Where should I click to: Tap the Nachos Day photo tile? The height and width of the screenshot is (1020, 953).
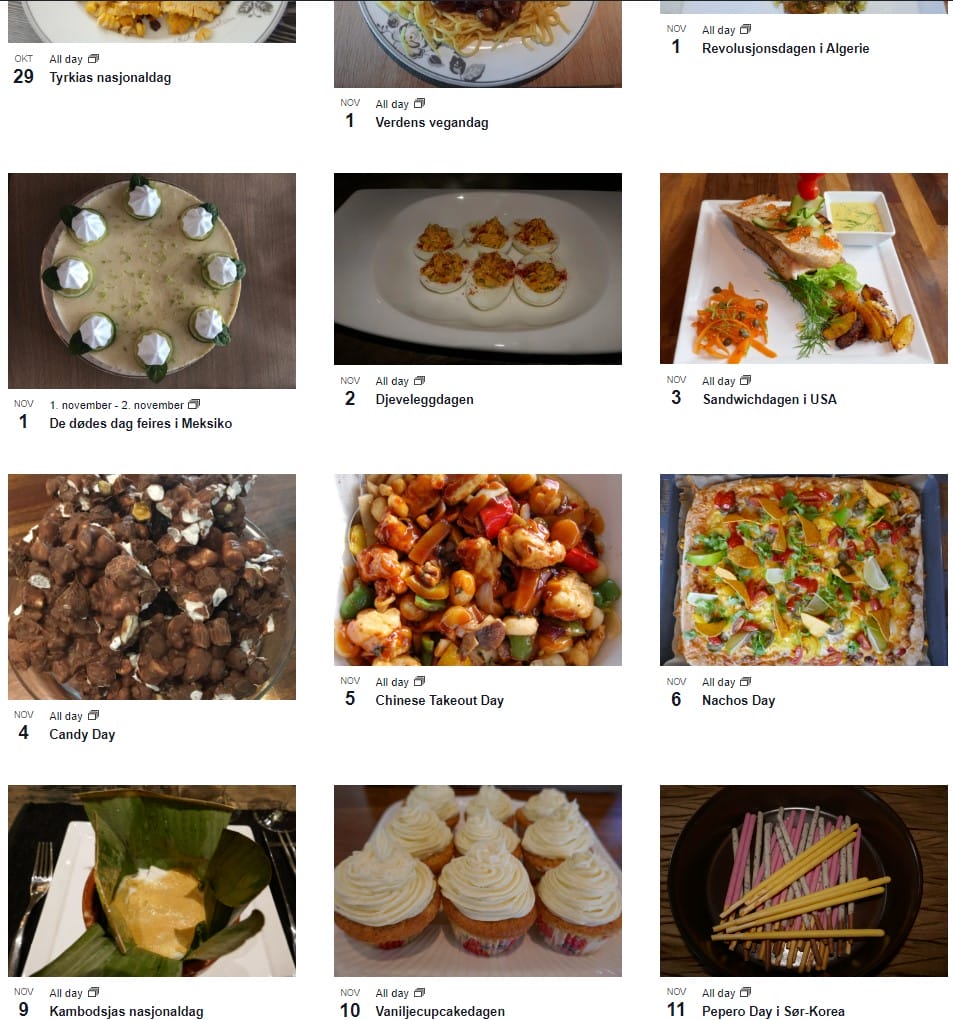(x=804, y=570)
